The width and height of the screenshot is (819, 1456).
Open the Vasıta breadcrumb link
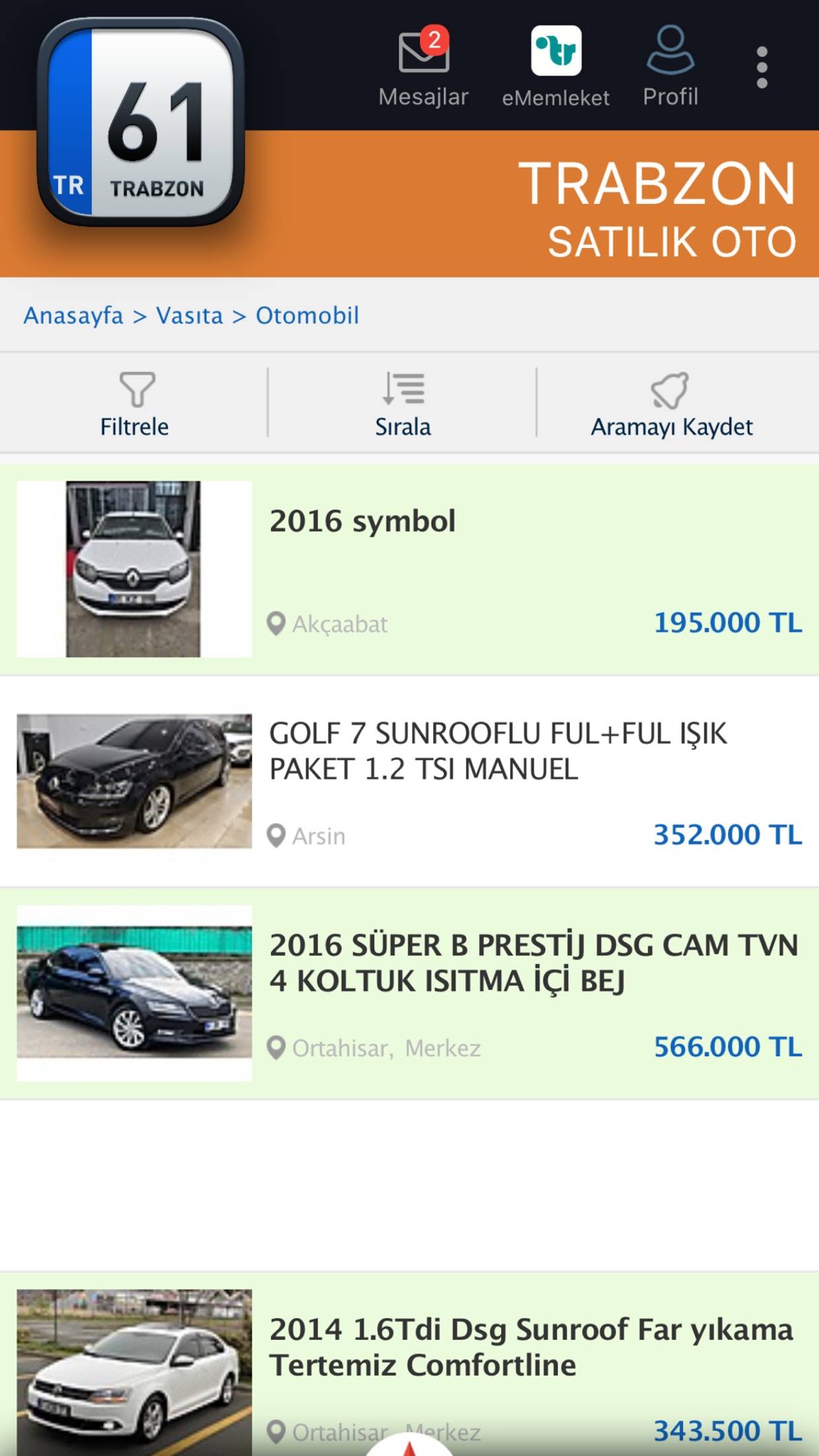pyautogui.click(x=189, y=315)
